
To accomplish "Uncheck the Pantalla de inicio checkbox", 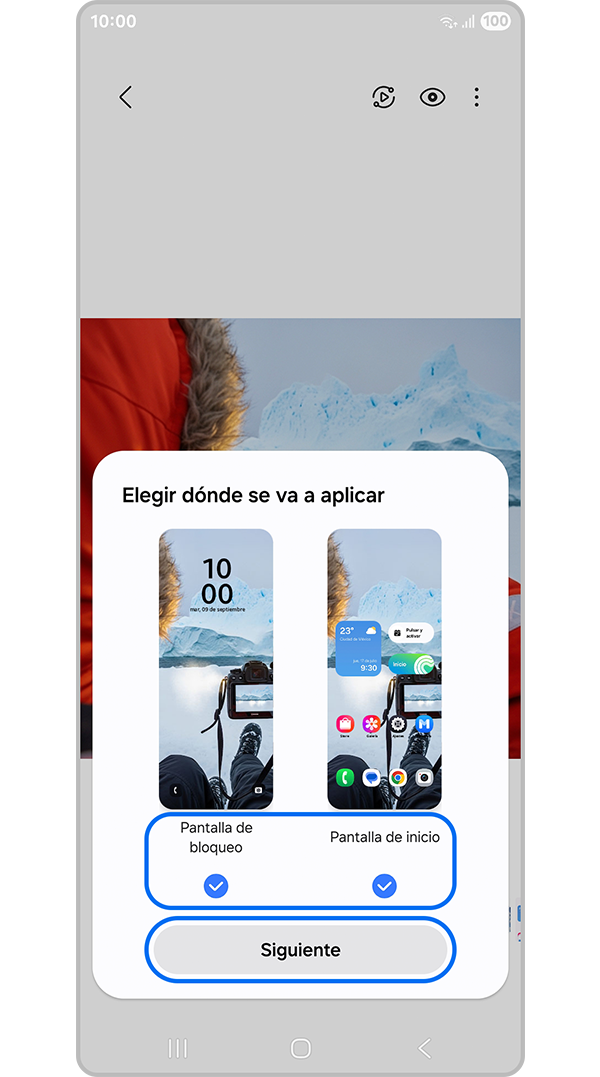I will (384, 885).
